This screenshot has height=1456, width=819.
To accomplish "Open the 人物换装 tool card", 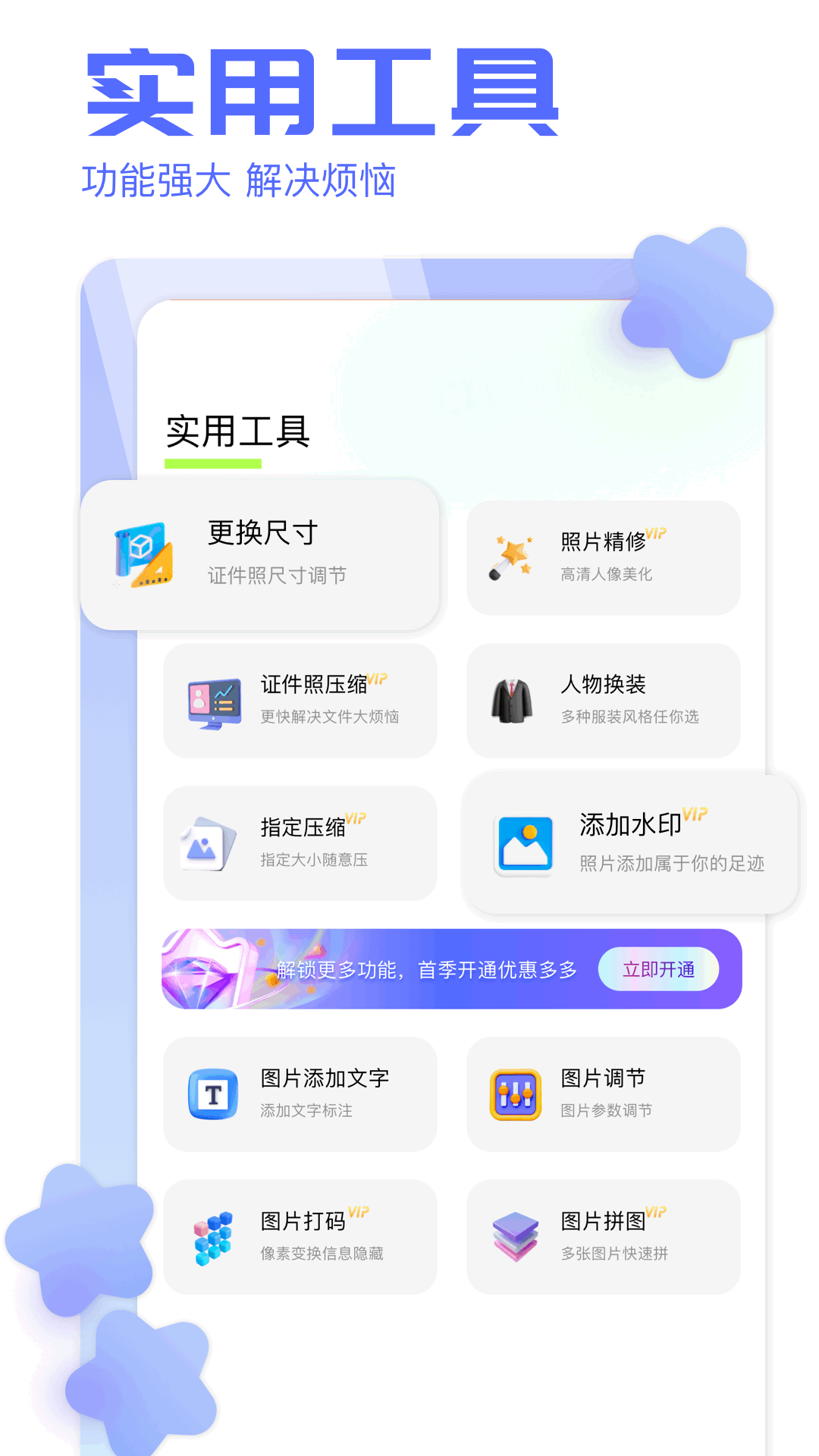I will click(603, 699).
